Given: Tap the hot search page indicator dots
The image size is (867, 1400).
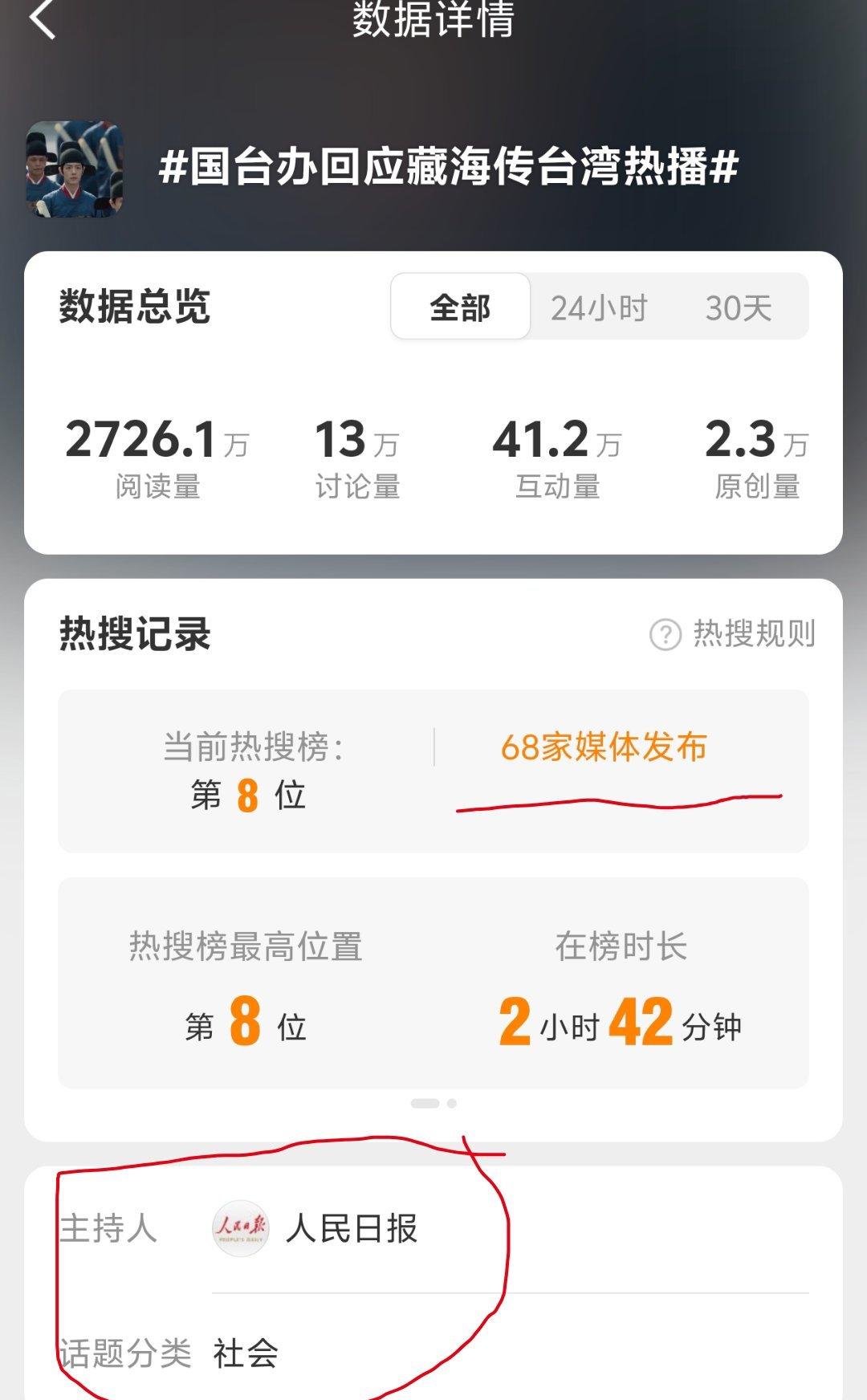Looking at the screenshot, I should tap(433, 1103).
